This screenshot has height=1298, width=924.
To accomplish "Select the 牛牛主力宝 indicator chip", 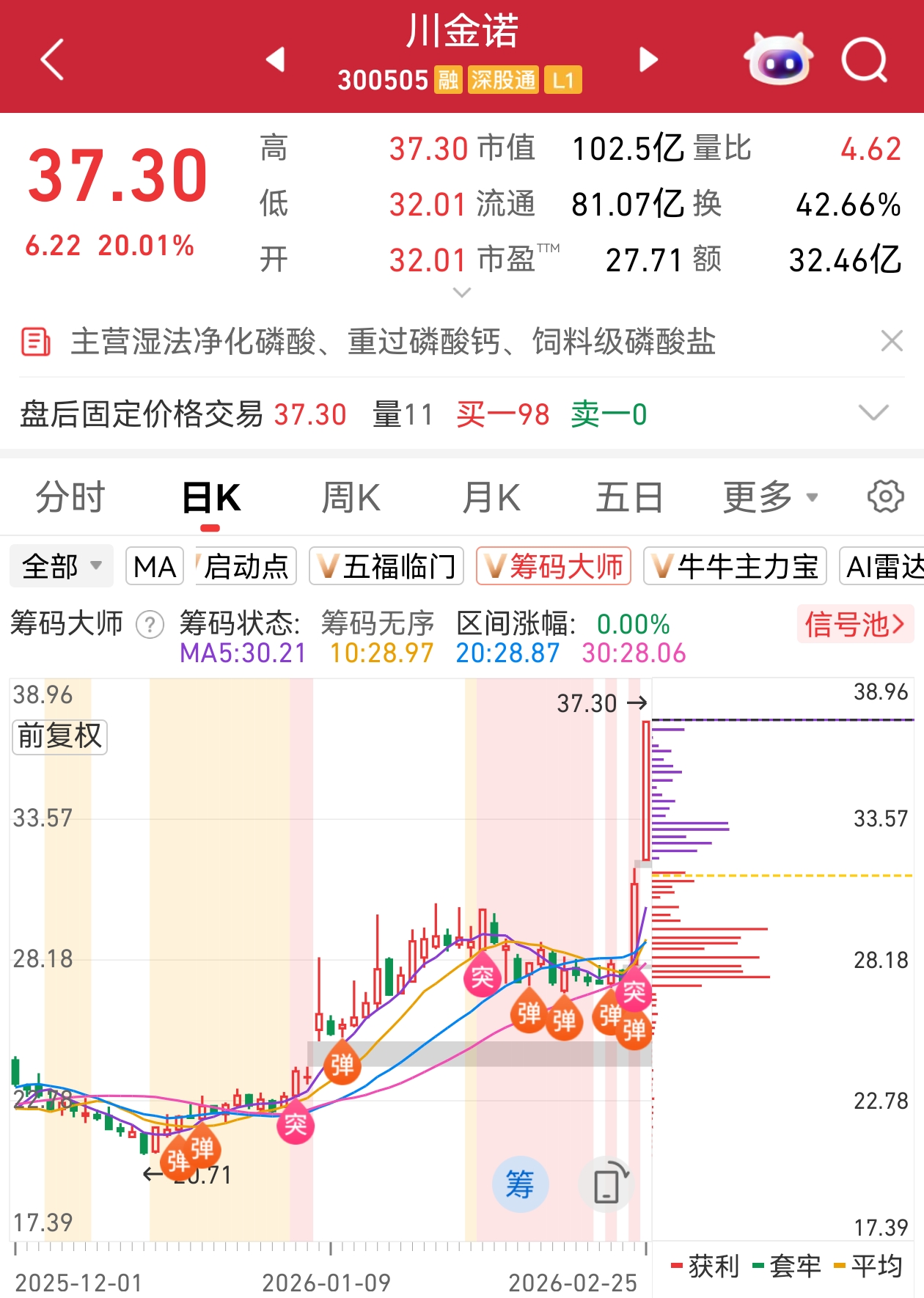I will coord(735,566).
